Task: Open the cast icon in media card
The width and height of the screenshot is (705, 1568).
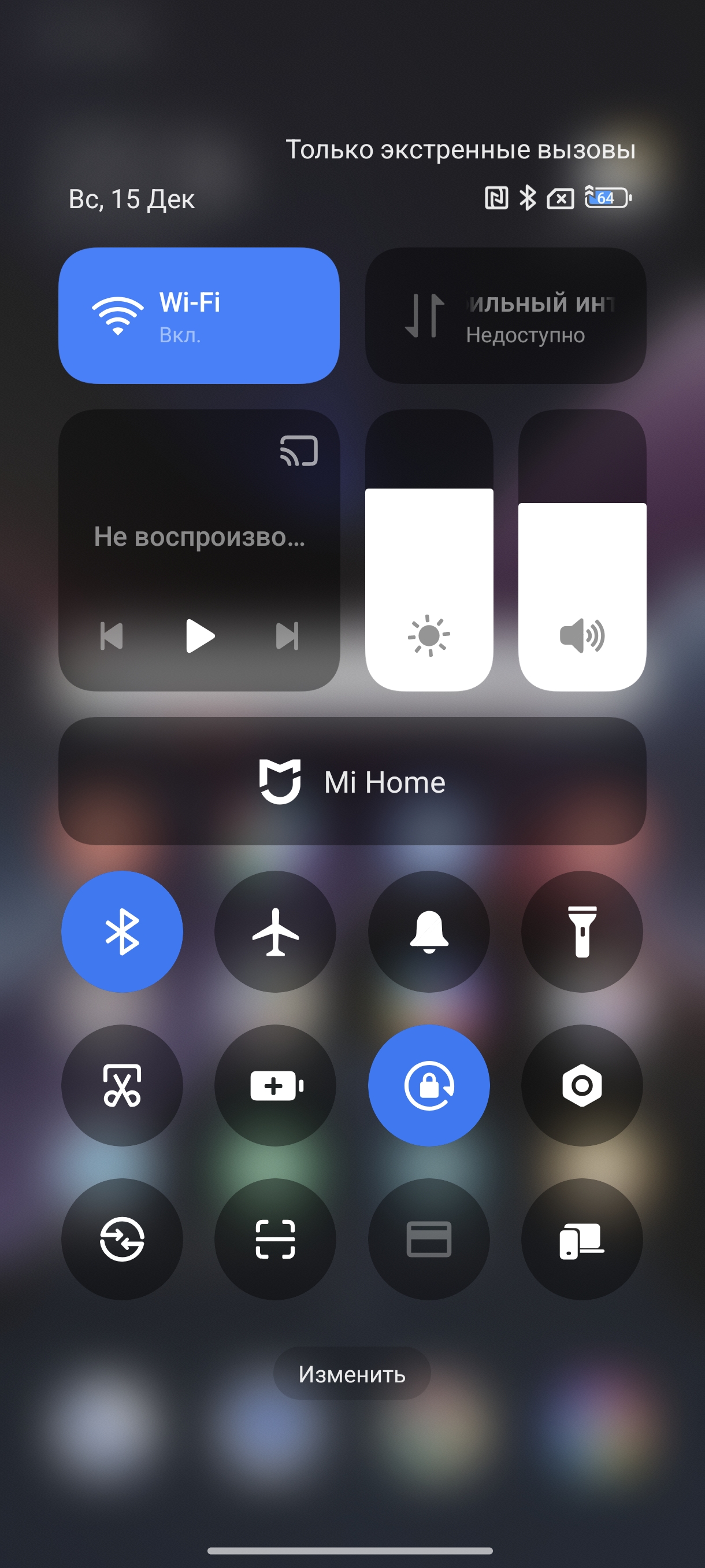Action: point(299,451)
